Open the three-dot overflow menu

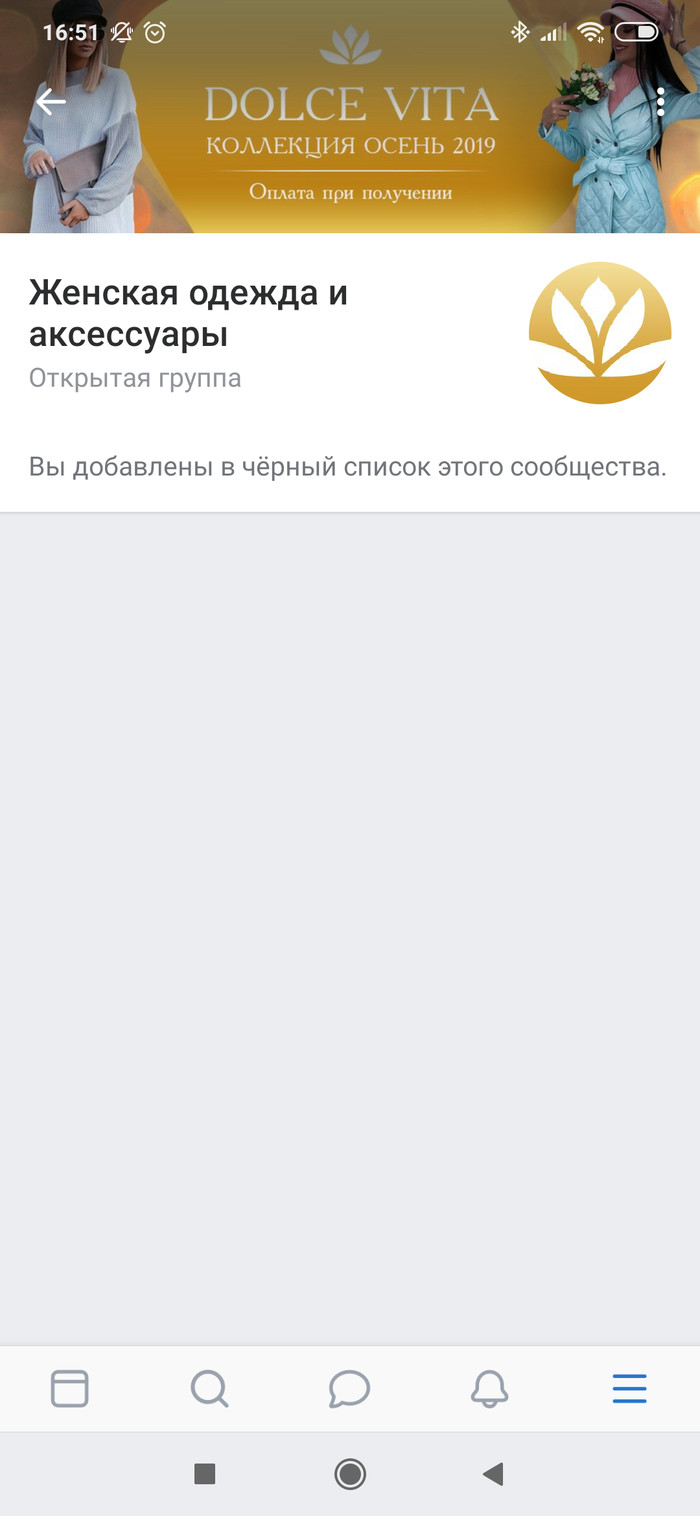pyautogui.click(x=660, y=101)
